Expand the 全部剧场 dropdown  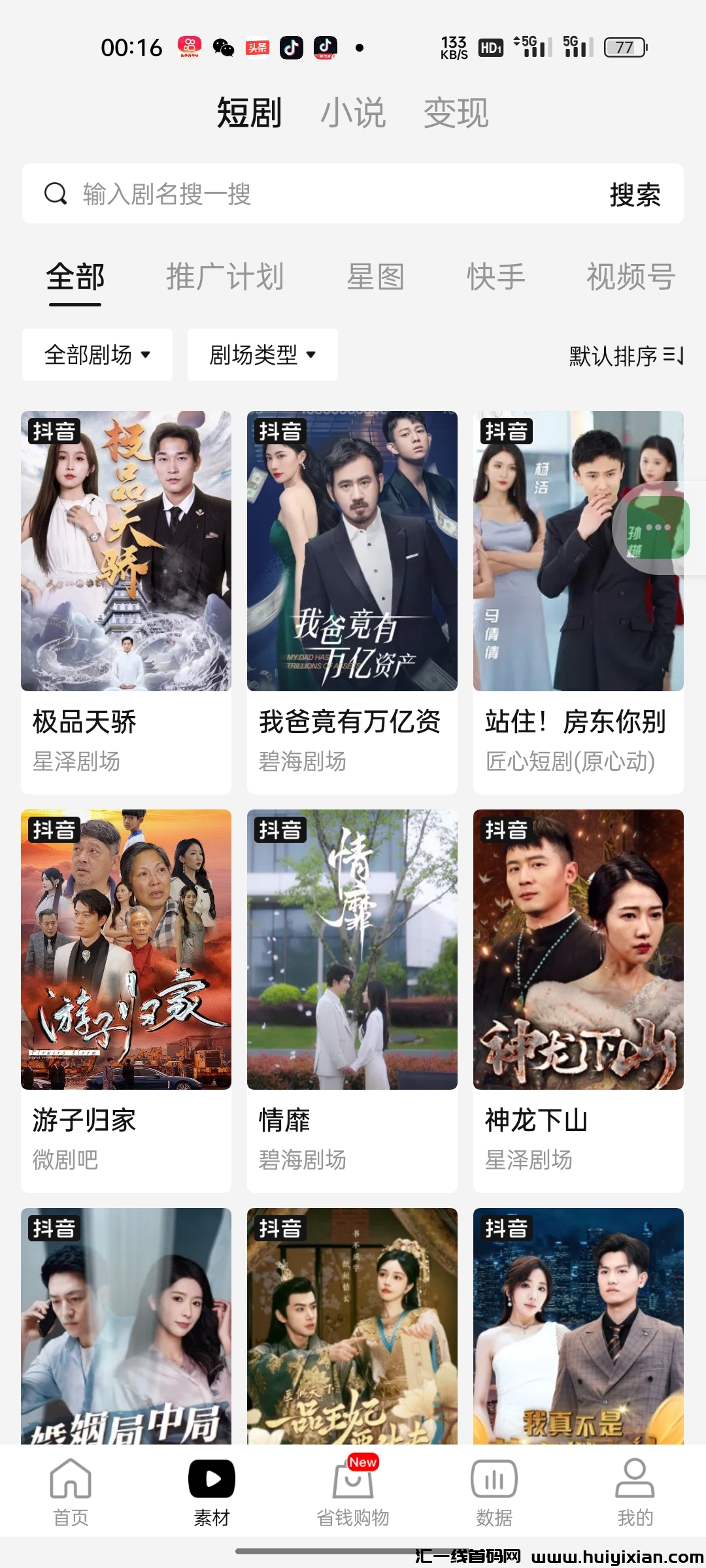[x=97, y=355]
